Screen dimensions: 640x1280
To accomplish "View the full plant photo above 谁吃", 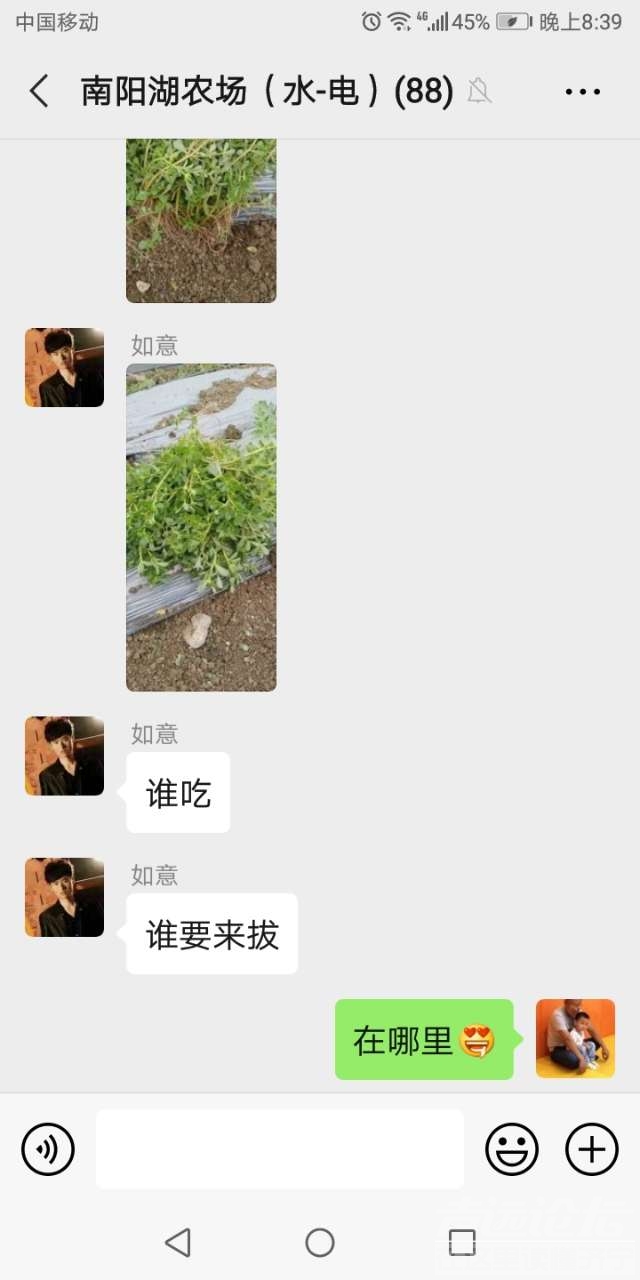I will [x=201, y=527].
